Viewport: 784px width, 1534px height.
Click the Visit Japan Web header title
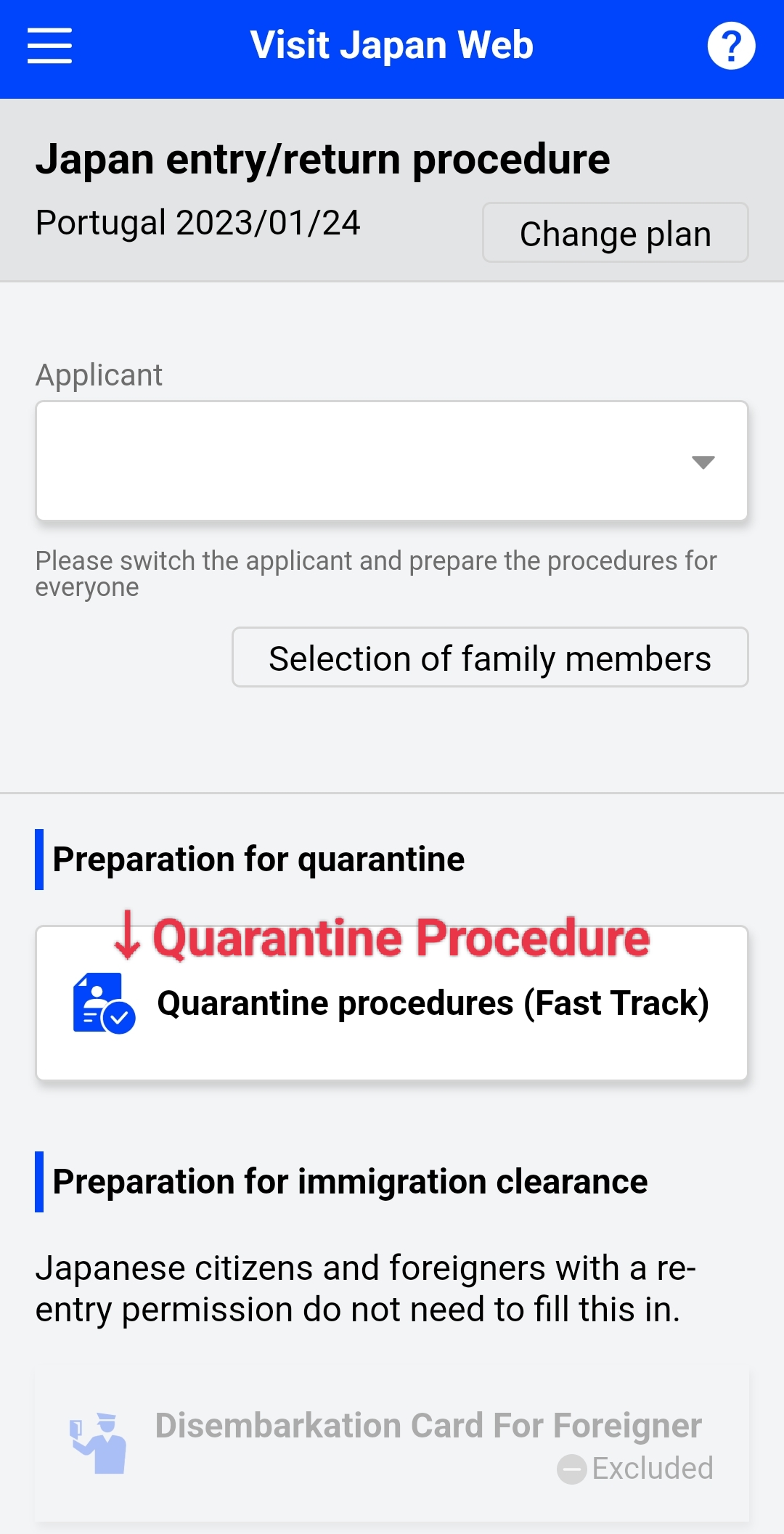click(x=392, y=44)
